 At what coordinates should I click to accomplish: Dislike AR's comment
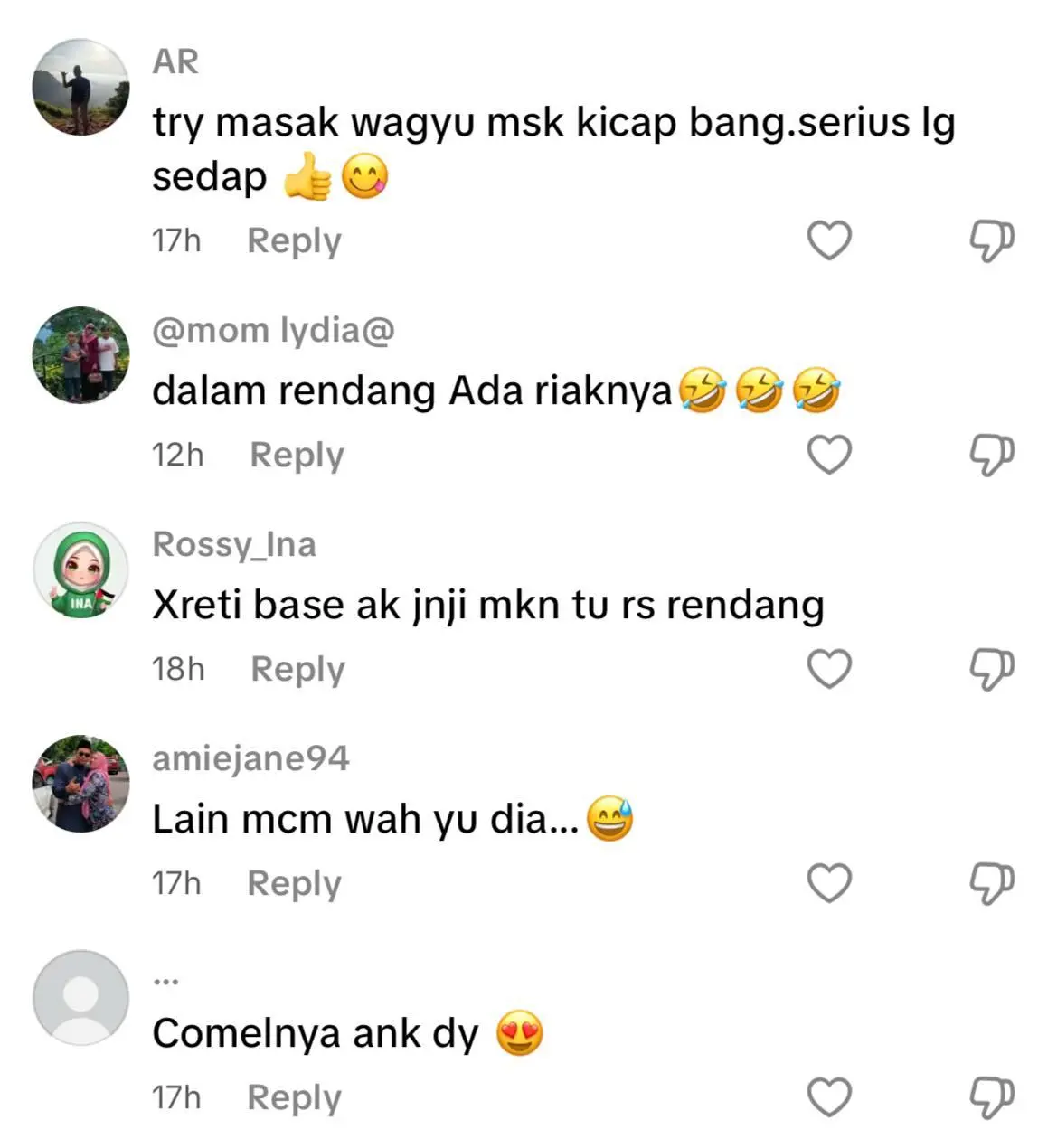(992, 241)
